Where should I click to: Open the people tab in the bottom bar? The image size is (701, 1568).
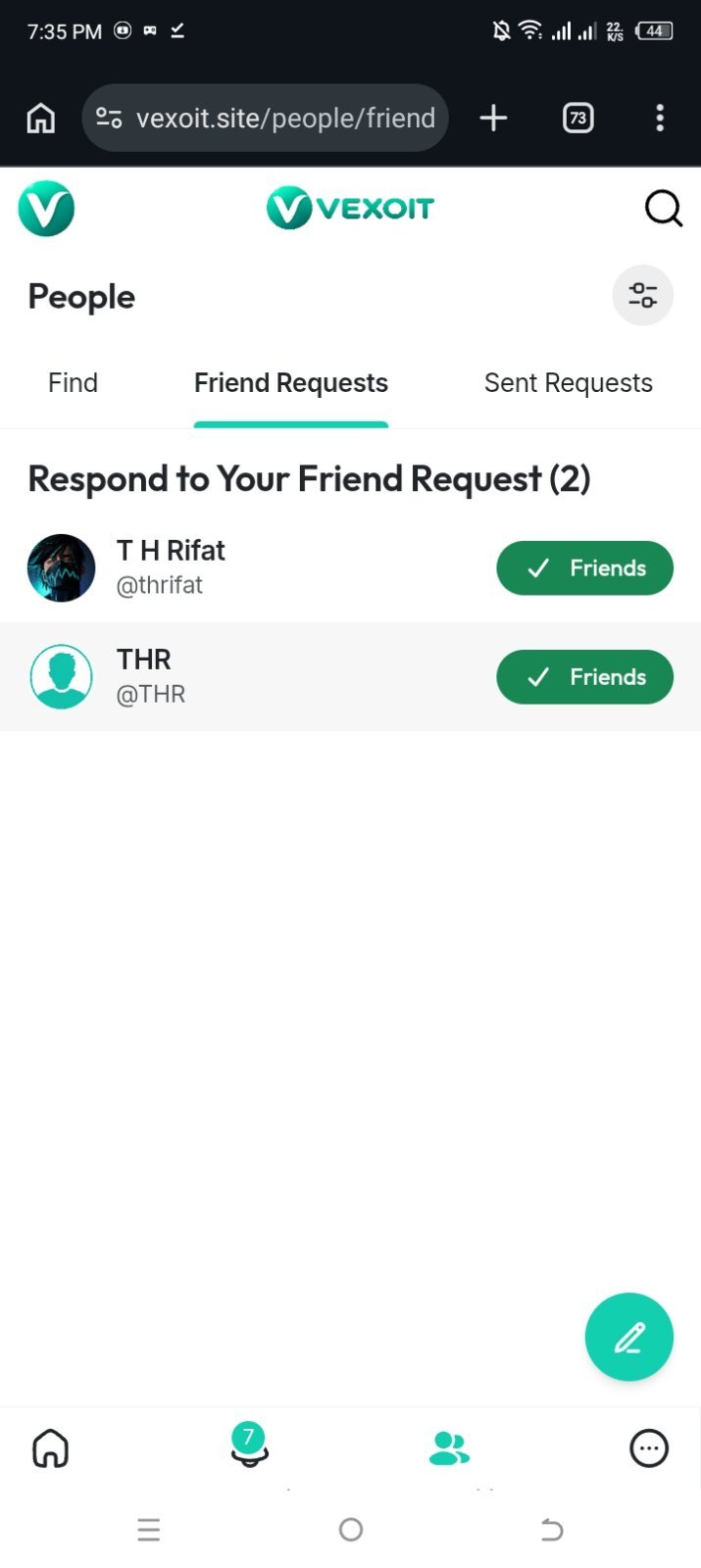(x=450, y=1448)
